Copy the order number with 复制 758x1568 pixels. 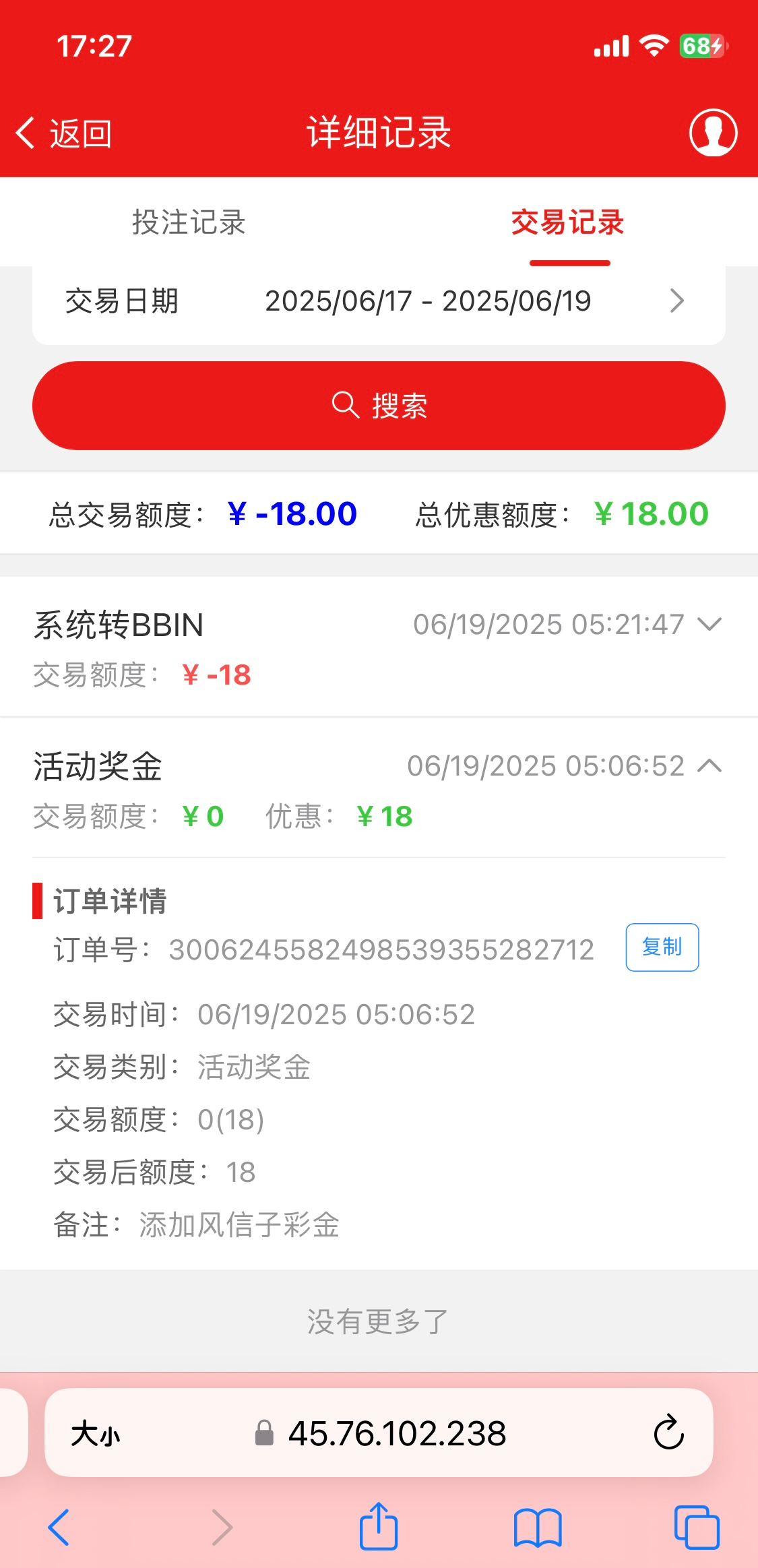662,947
